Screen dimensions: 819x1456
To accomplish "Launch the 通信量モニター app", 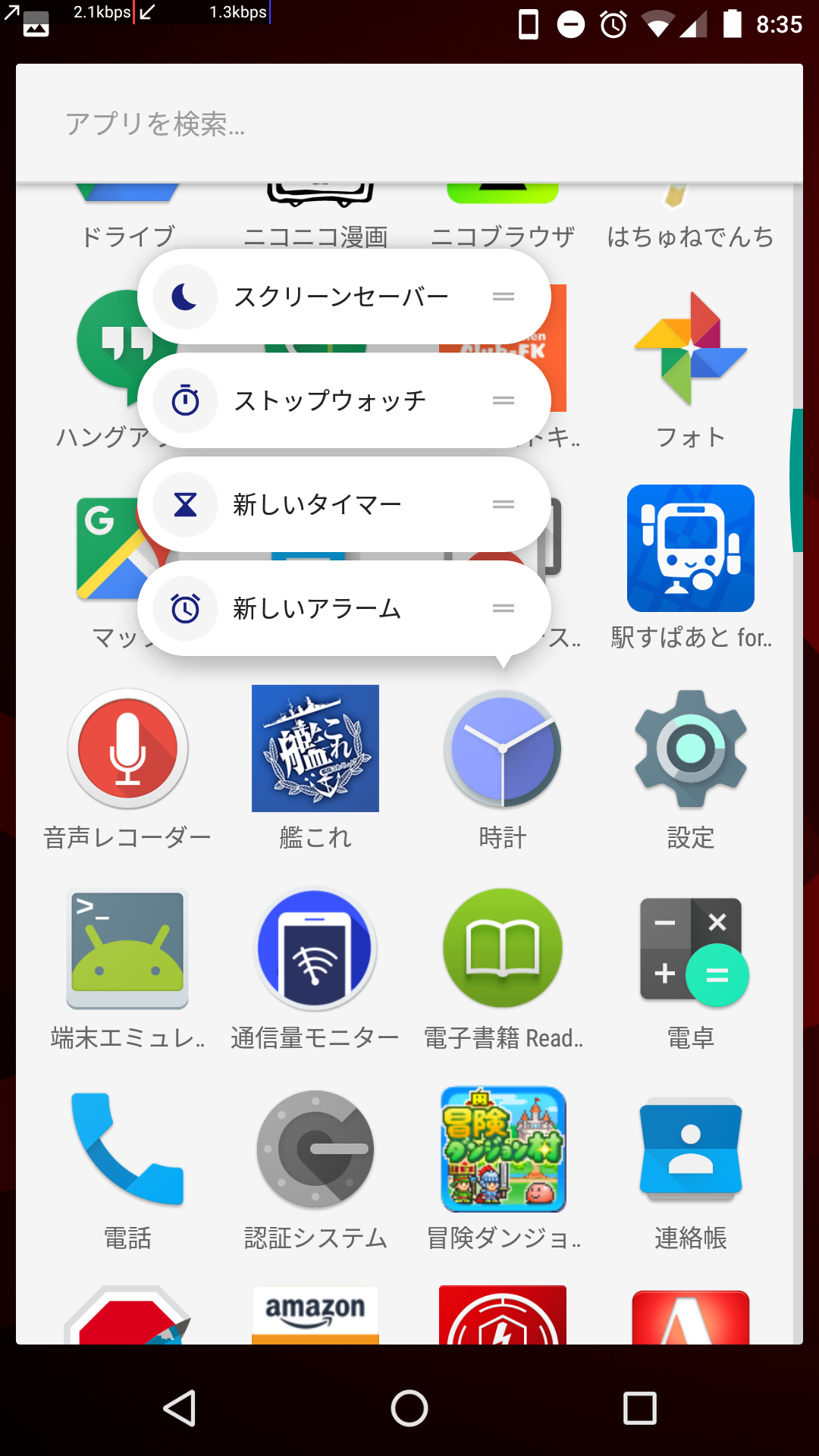I will [315, 949].
